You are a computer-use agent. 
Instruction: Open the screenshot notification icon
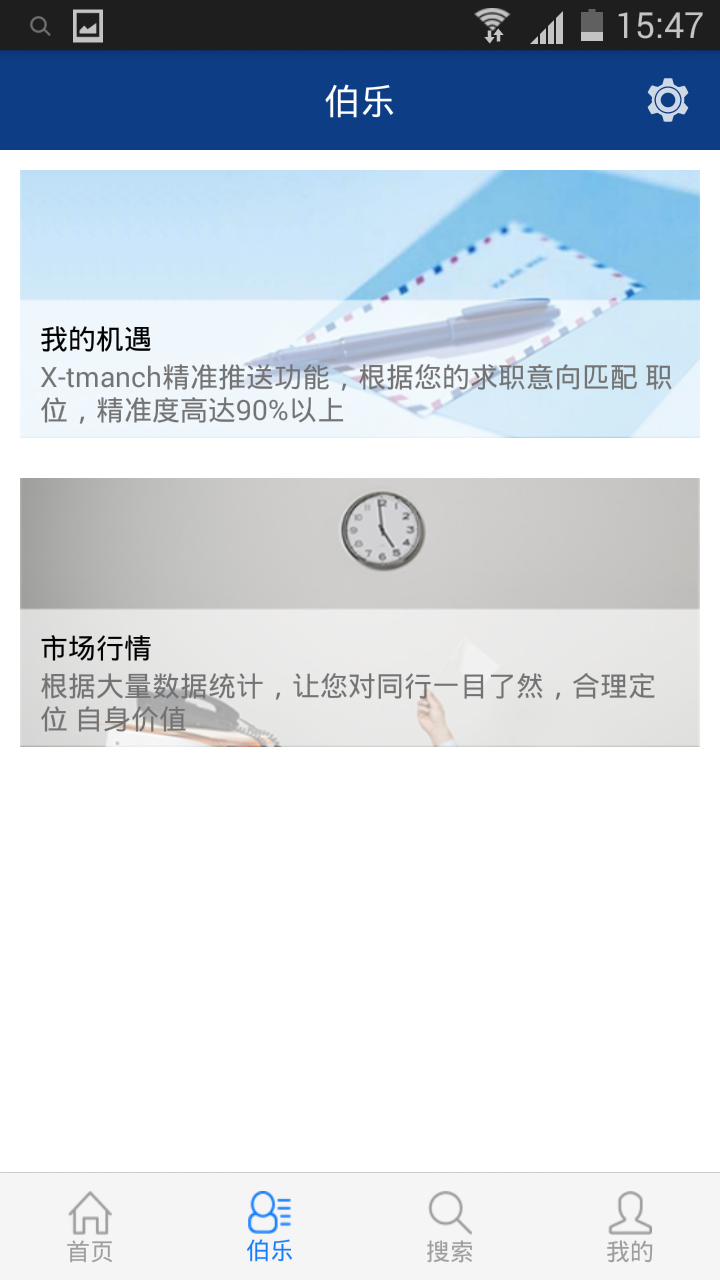[88, 25]
